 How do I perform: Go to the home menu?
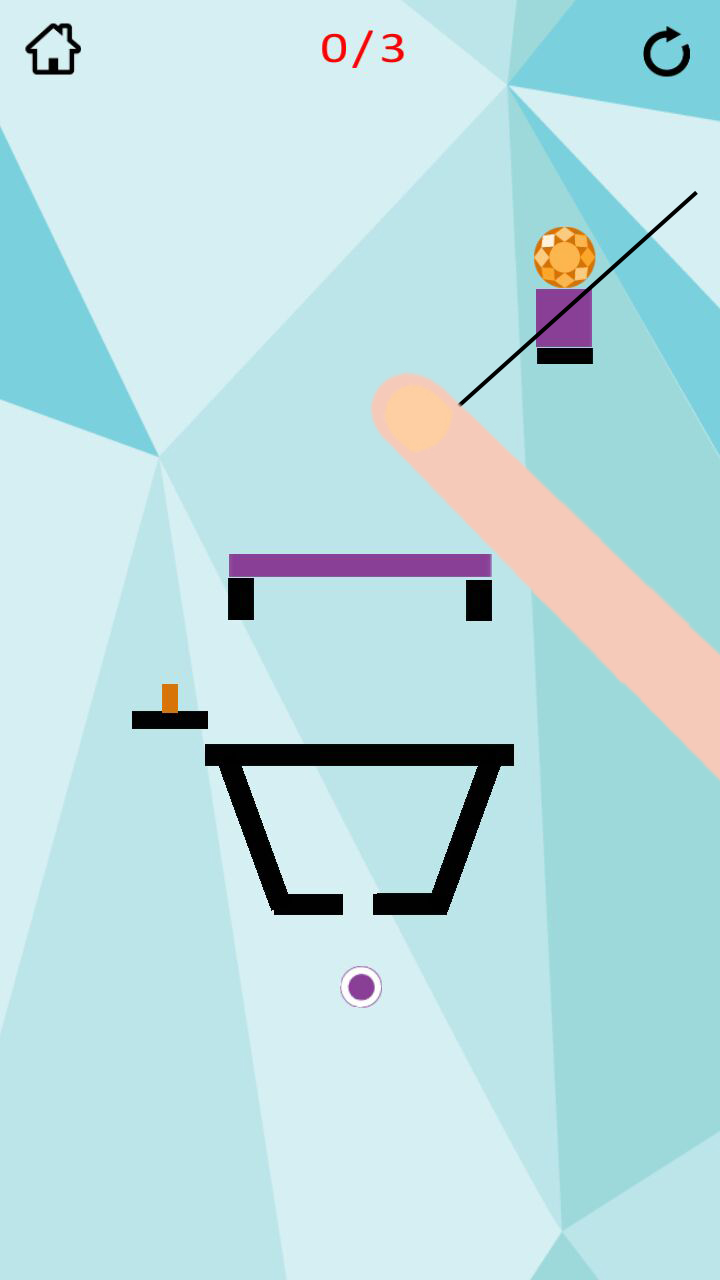coord(53,49)
